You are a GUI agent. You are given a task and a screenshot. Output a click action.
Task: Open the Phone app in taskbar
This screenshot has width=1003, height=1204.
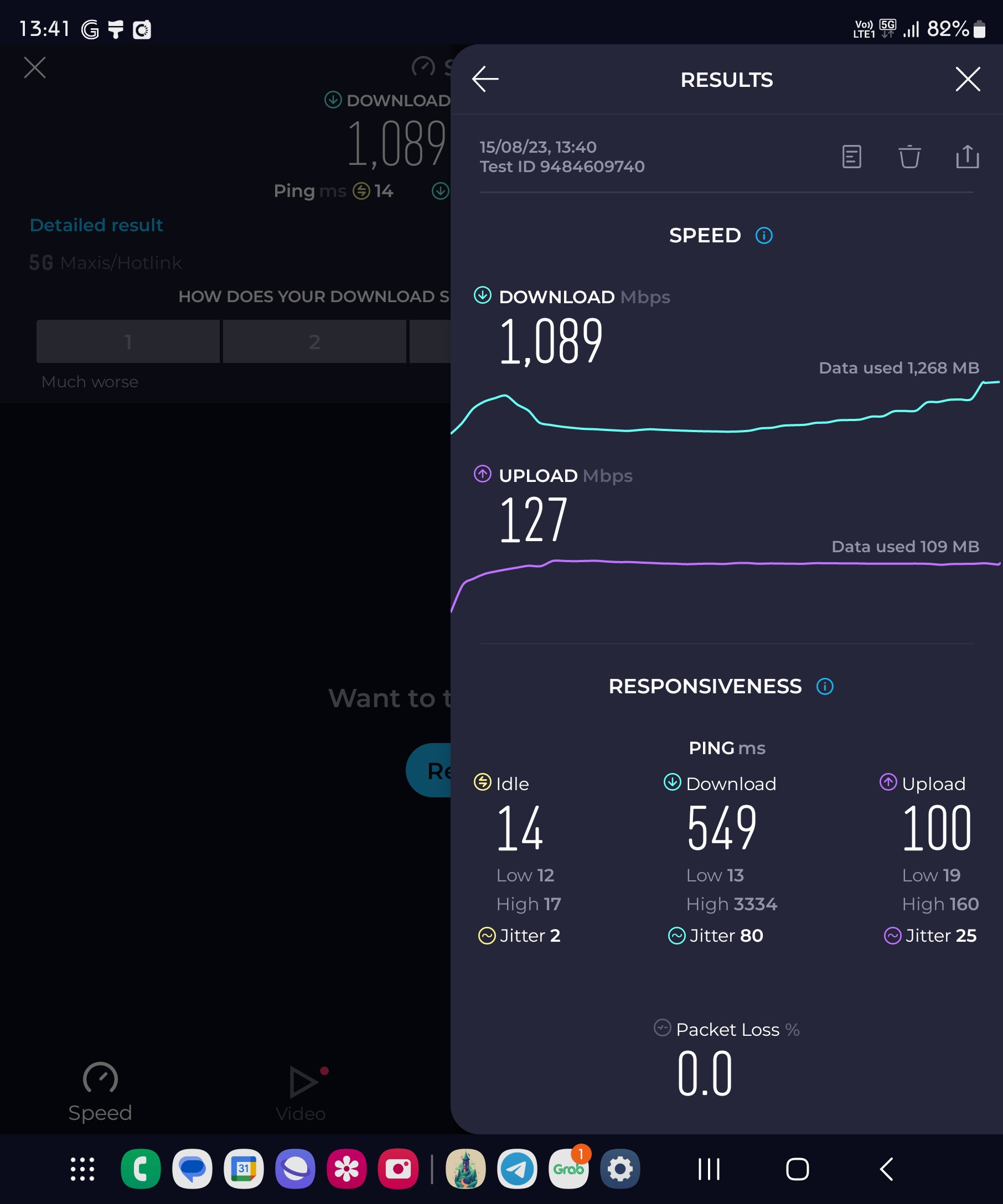[x=141, y=1169]
